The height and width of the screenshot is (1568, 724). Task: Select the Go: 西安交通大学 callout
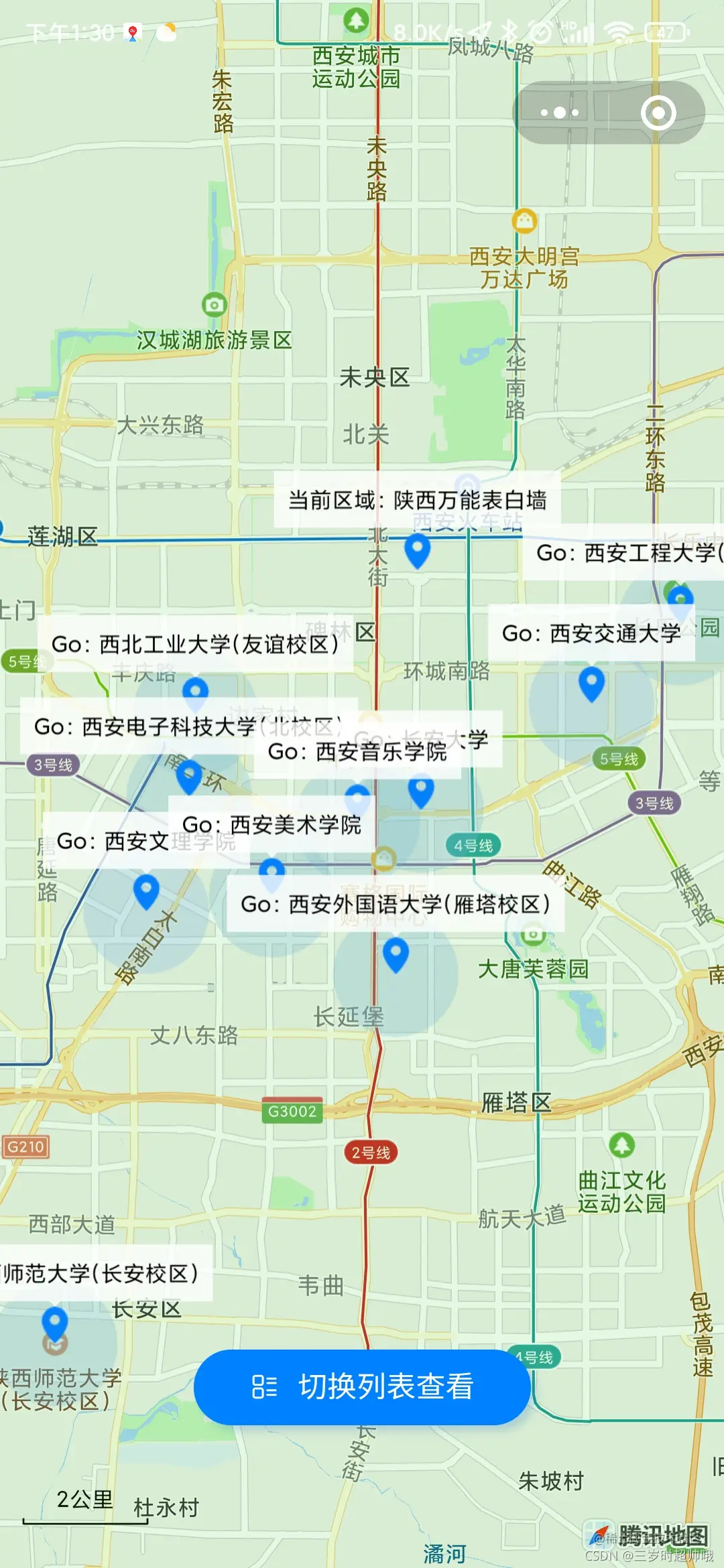pyautogui.click(x=591, y=633)
